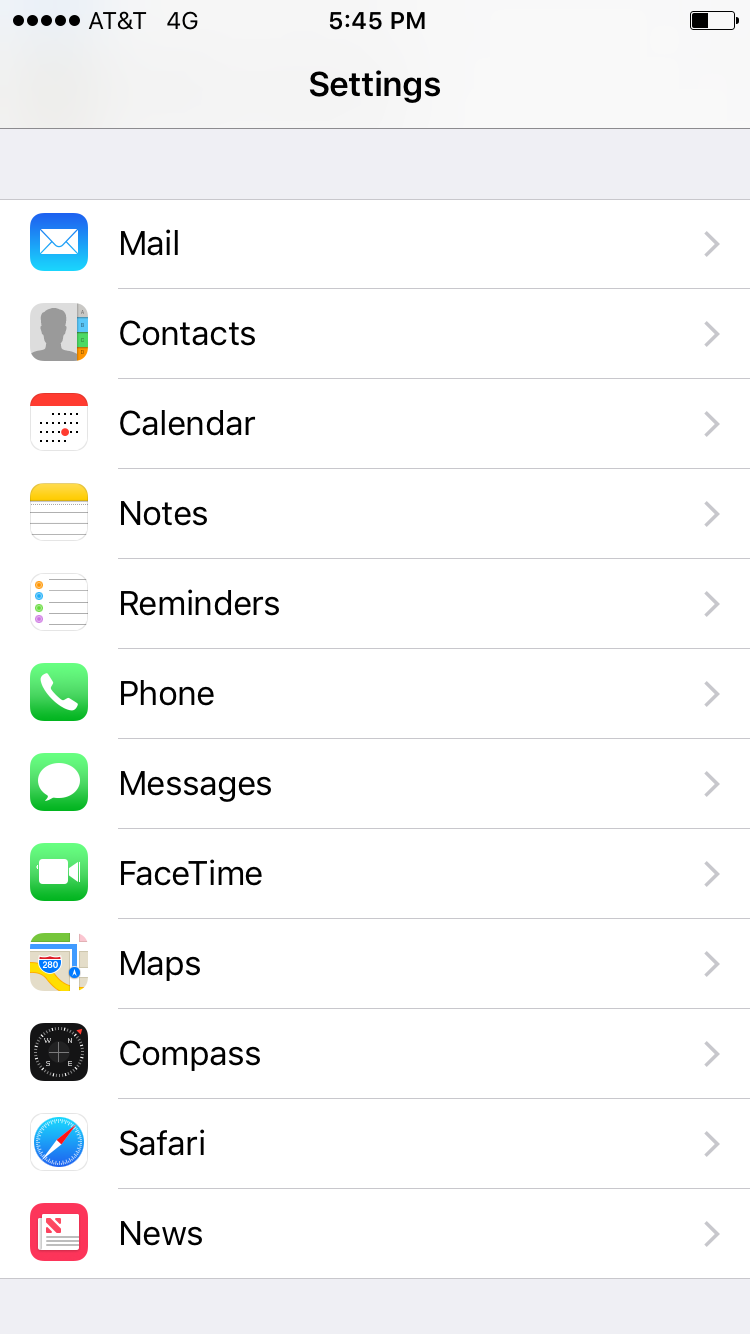Image resolution: width=750 pixels, height=1334 pixels.
Task: Open the Calendar settings row
Action: 375,424
